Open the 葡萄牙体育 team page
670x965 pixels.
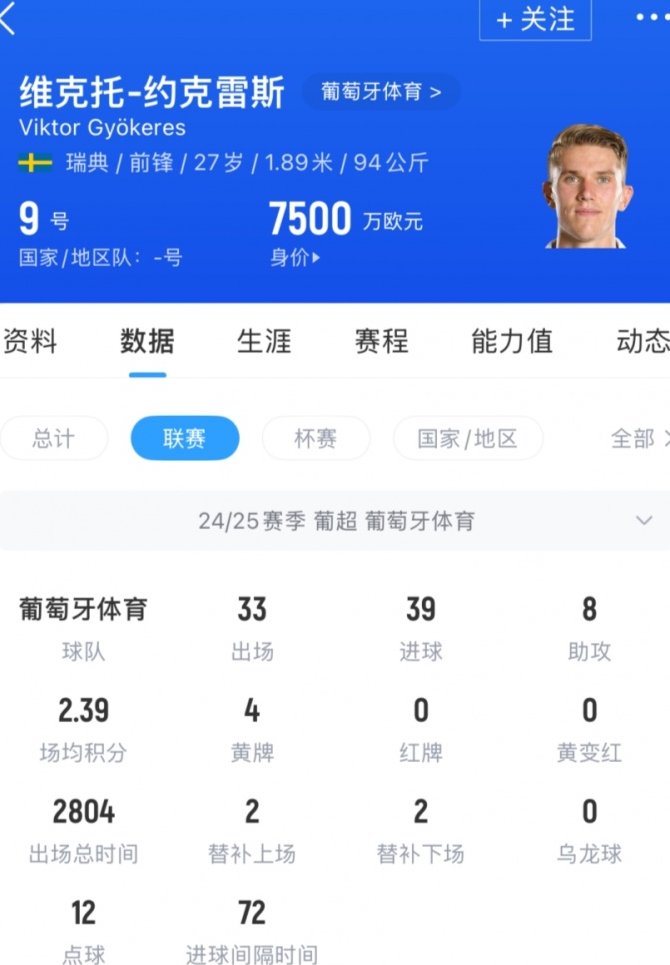point(380,92)
